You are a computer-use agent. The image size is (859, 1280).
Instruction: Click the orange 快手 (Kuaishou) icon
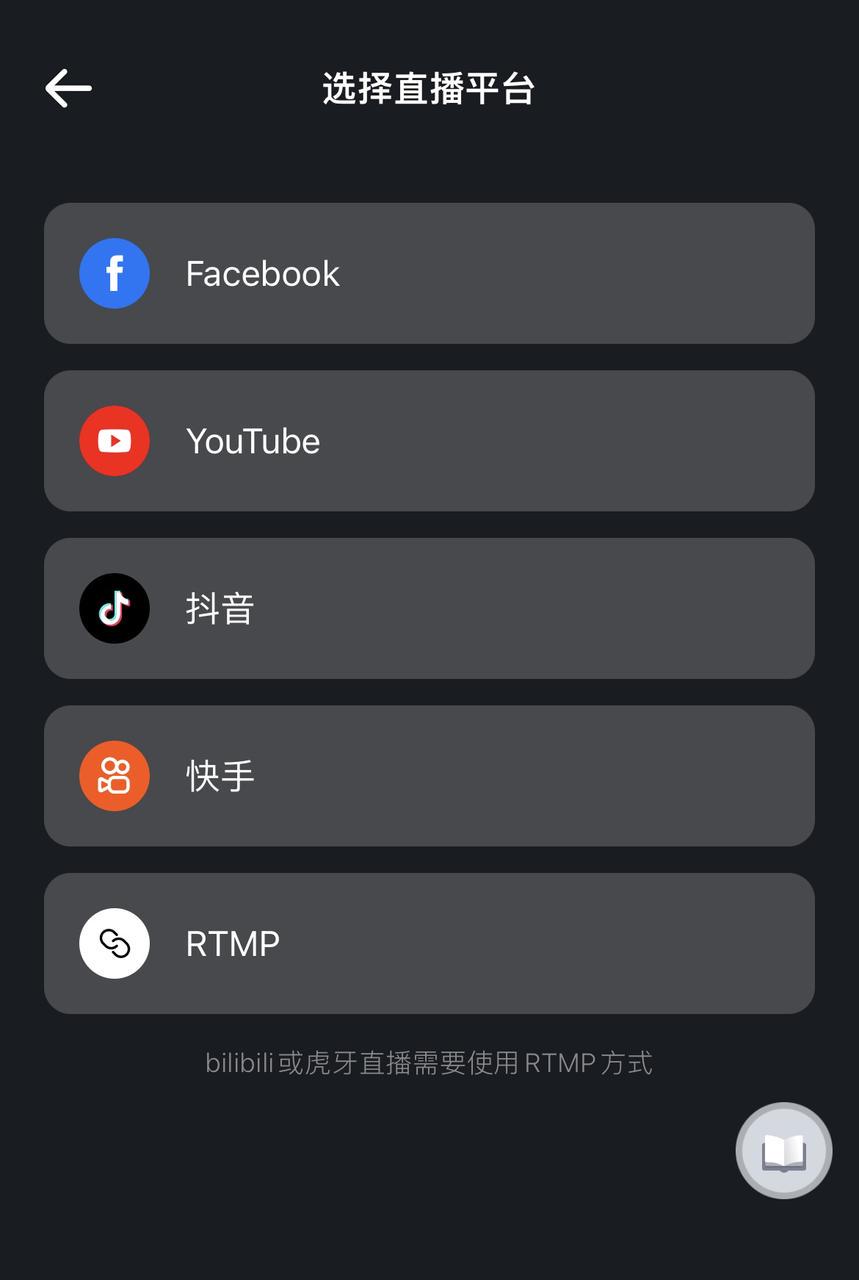coord(113,775)
